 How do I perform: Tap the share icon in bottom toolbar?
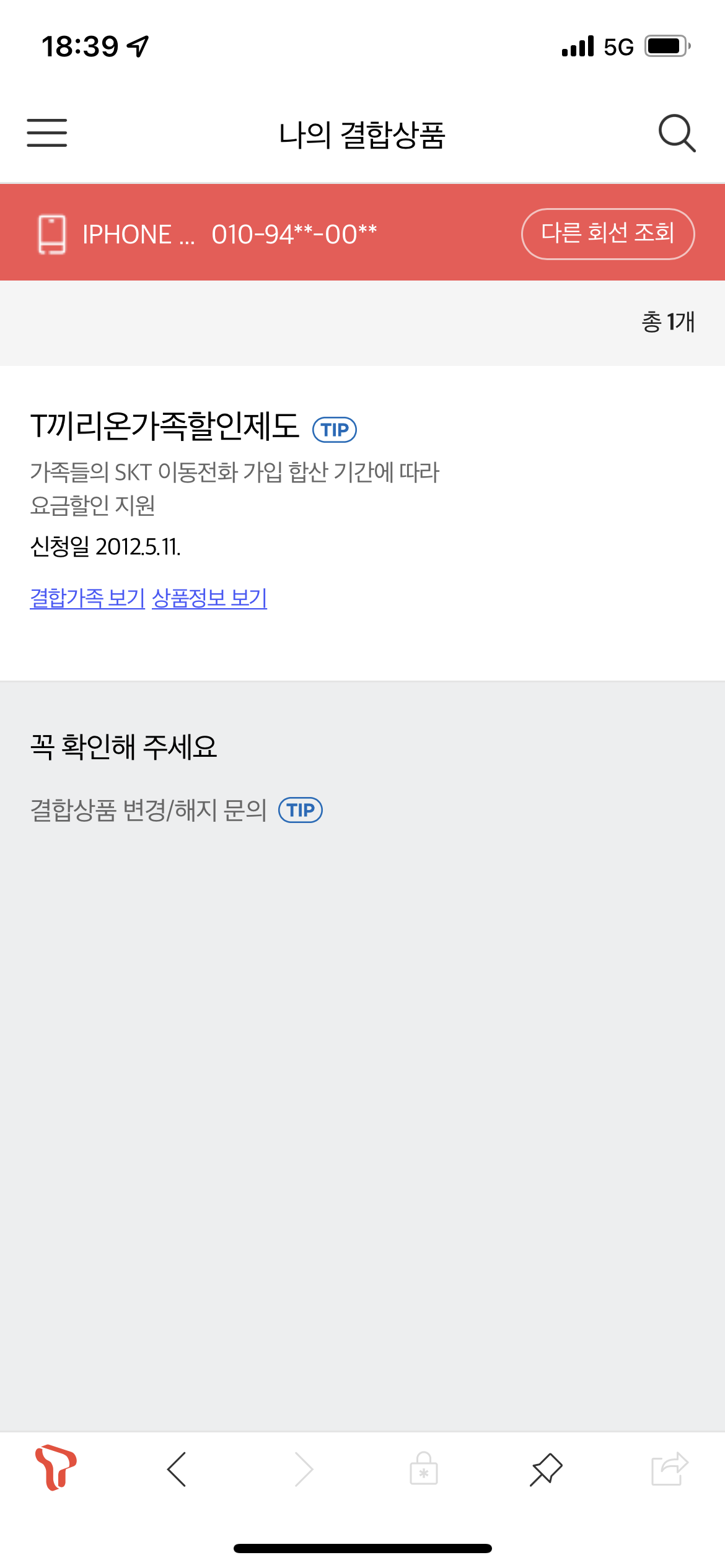click(669, 1469)
